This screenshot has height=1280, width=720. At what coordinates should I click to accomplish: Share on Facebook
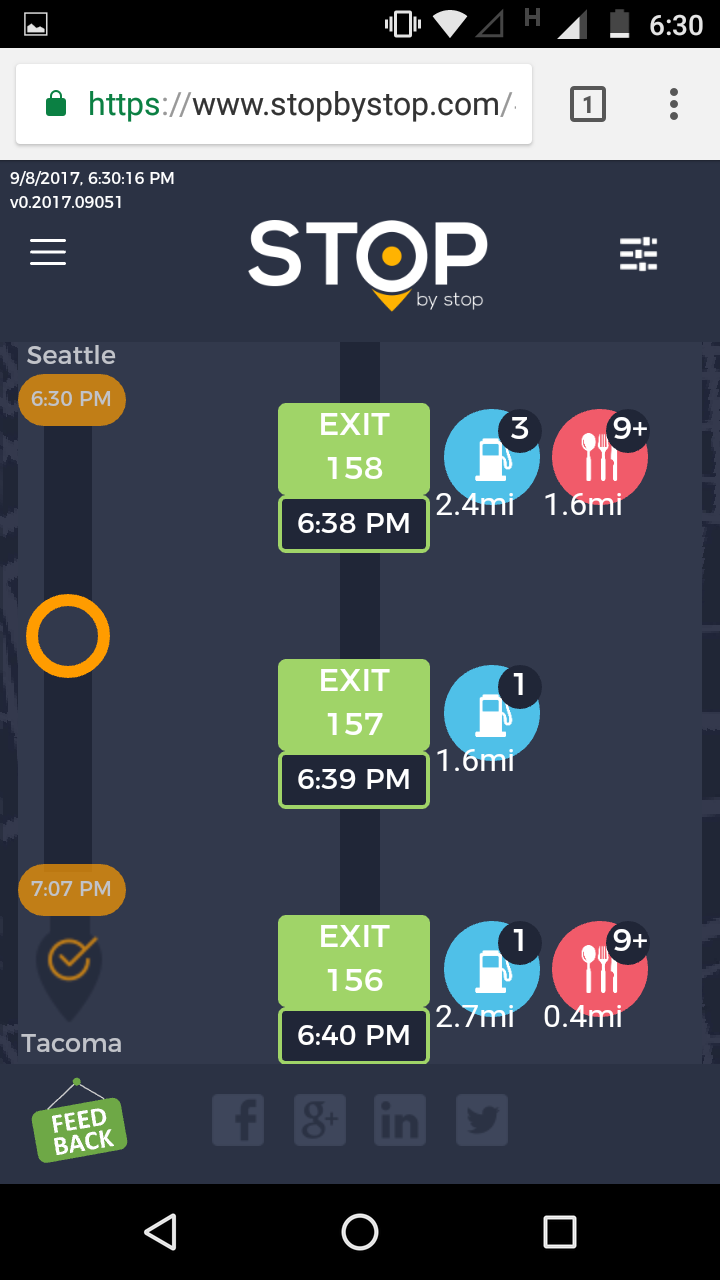click(238, 1120)
